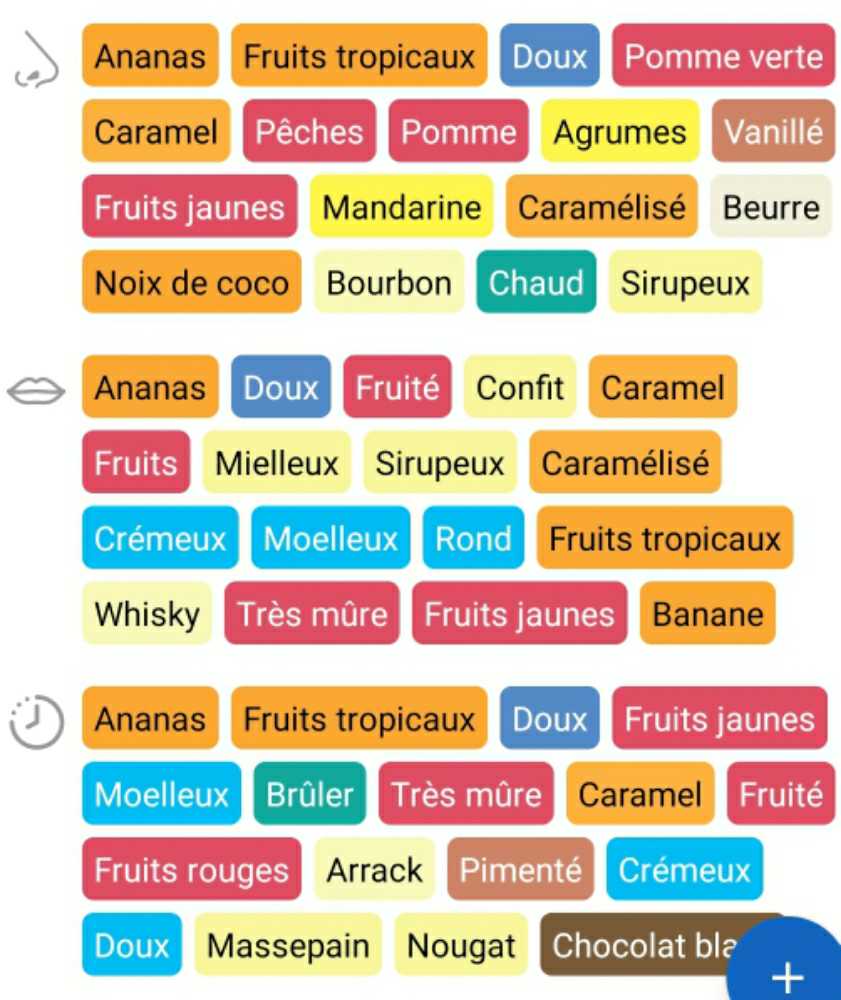The width and height of the screenshot is (841, 1000).
Task: Select the Confit chip
Action: coord(520,387)
